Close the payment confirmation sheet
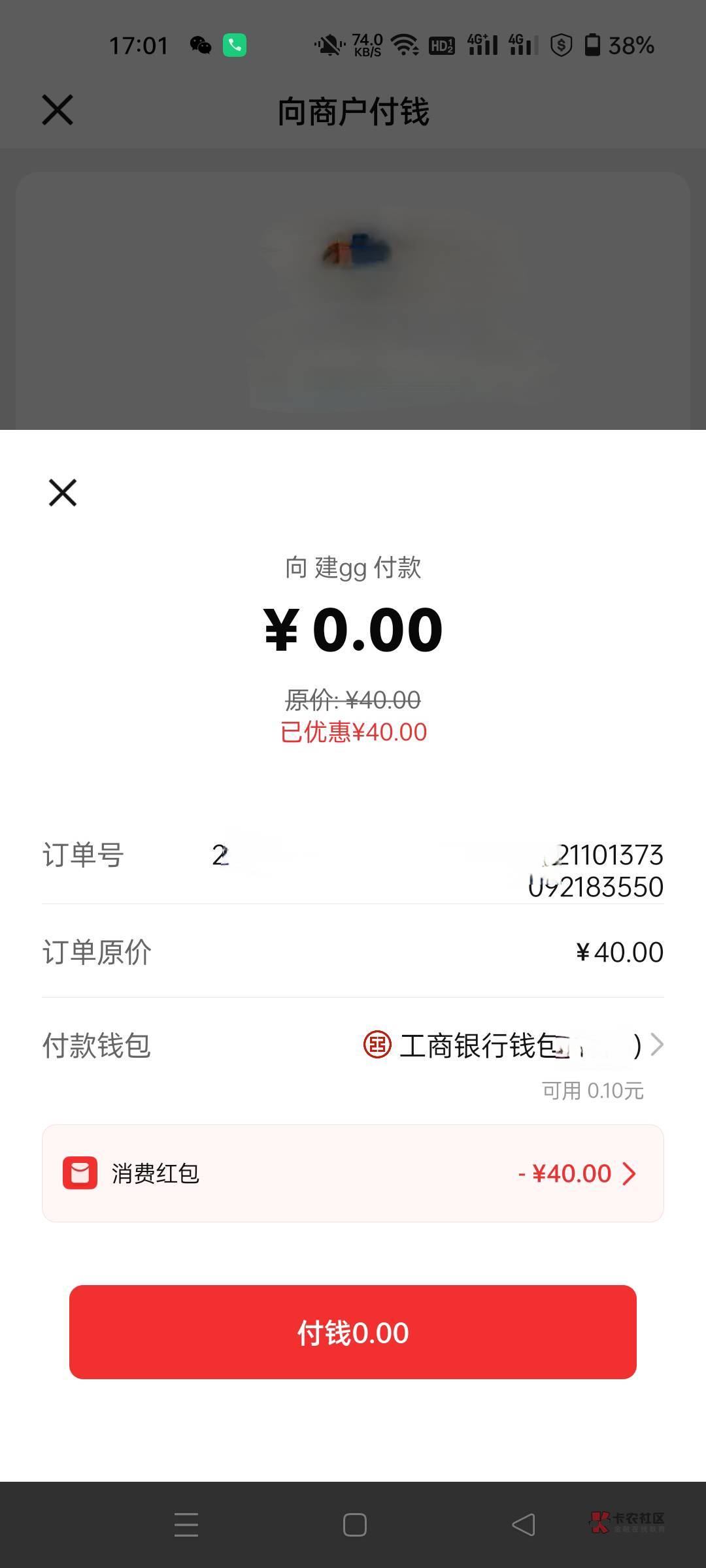The height and width of the screenshot is (1568, 706). pyautogui.click(x=63, y=492)
